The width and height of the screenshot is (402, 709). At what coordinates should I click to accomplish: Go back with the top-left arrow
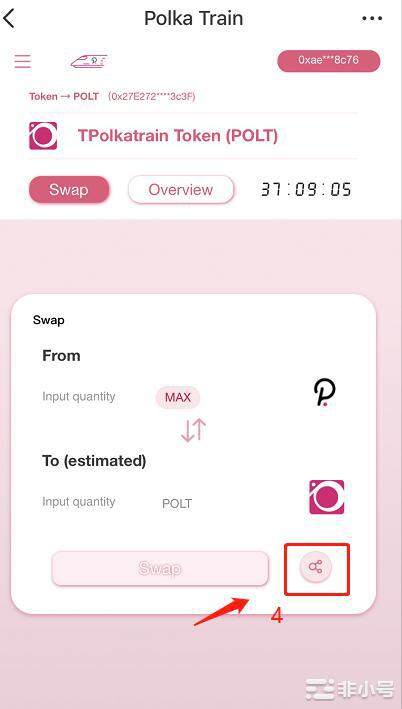[x=9, y=19]
